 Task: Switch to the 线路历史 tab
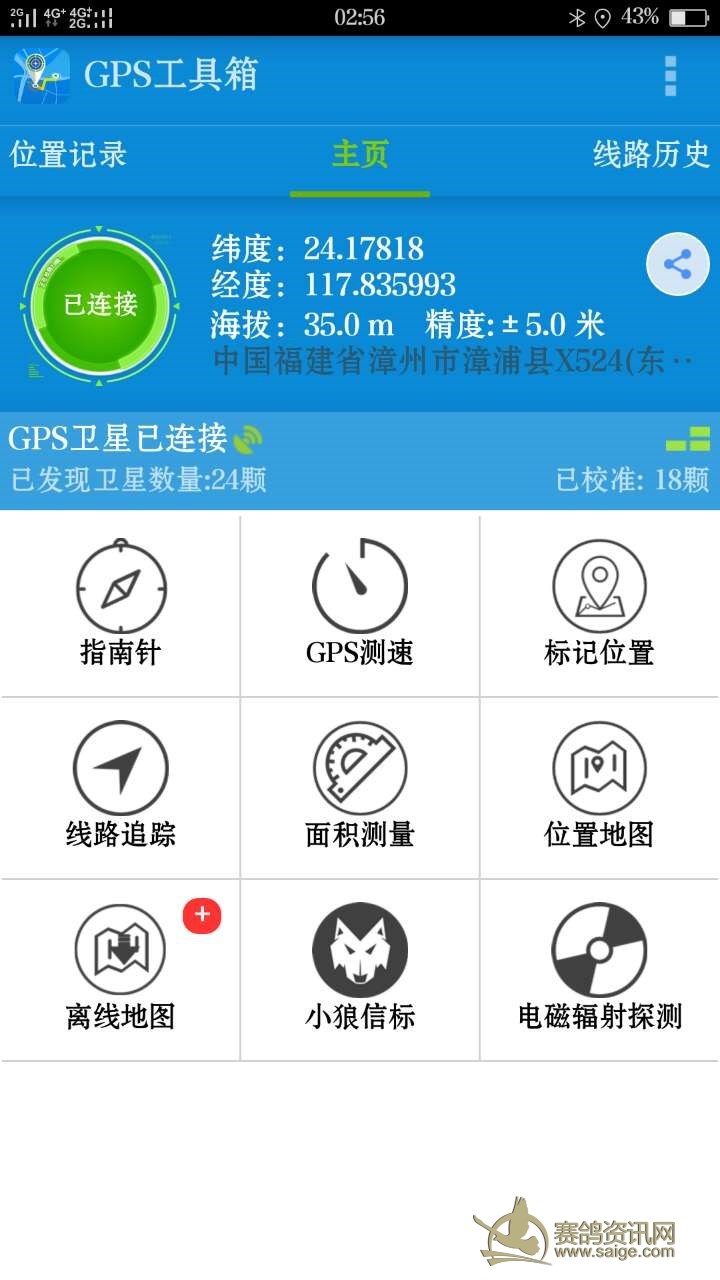pyautogui.click(x=651, y=155)
